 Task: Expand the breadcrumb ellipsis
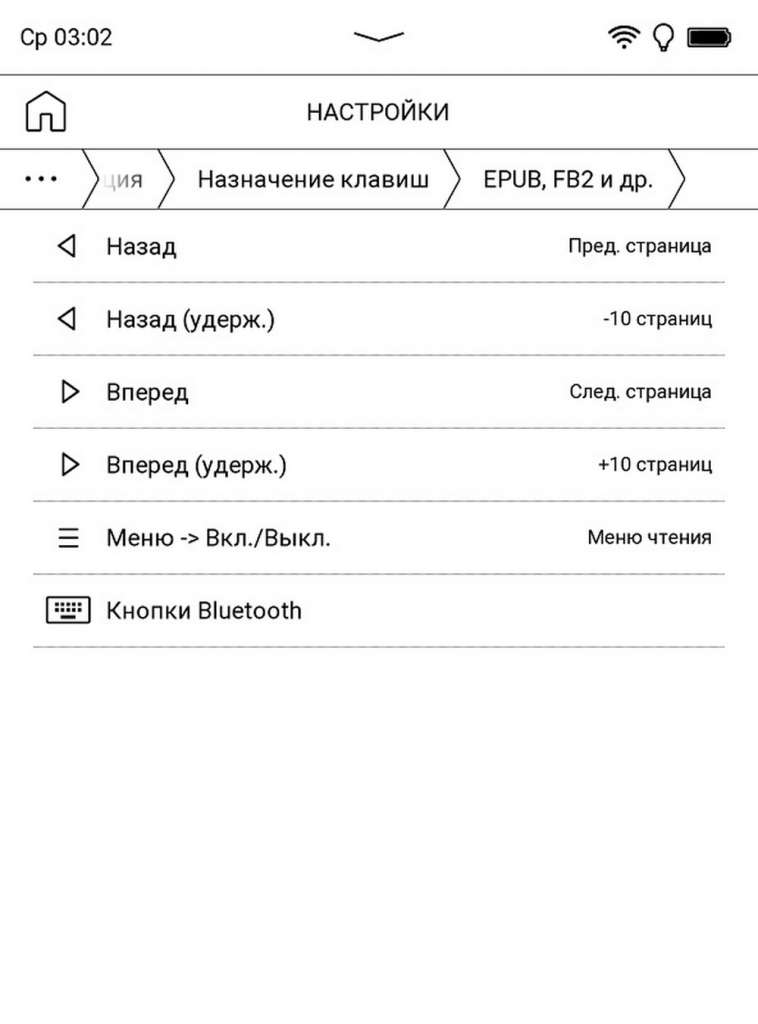[41, 179]
